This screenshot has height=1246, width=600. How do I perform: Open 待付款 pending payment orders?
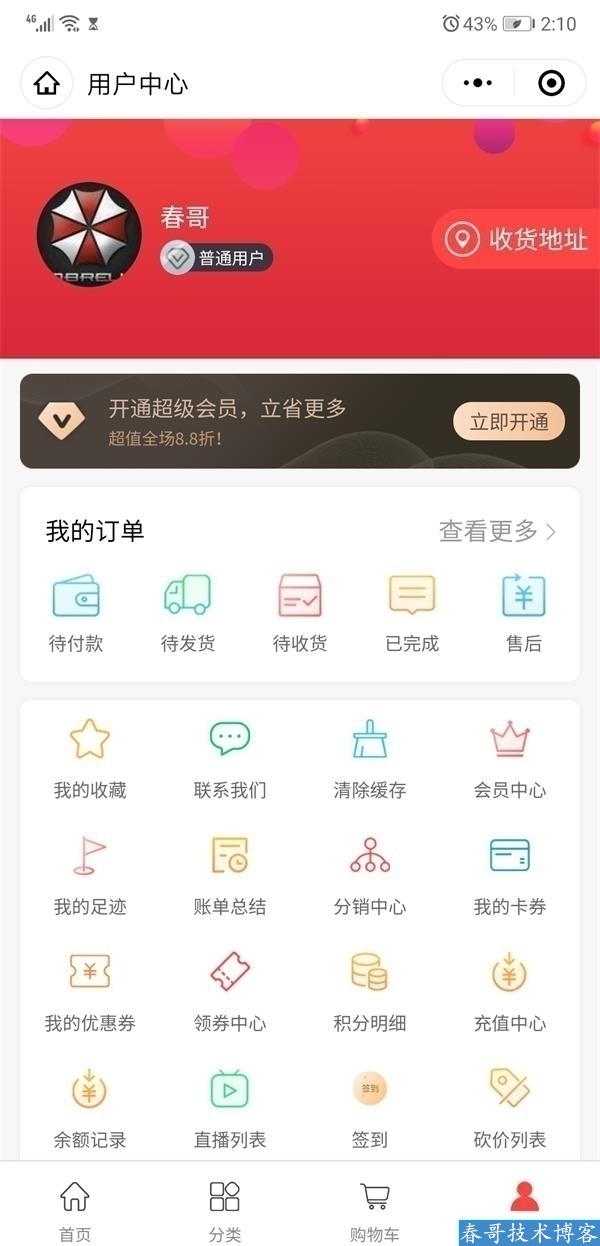pyautogui.click(x=76, y=613)
